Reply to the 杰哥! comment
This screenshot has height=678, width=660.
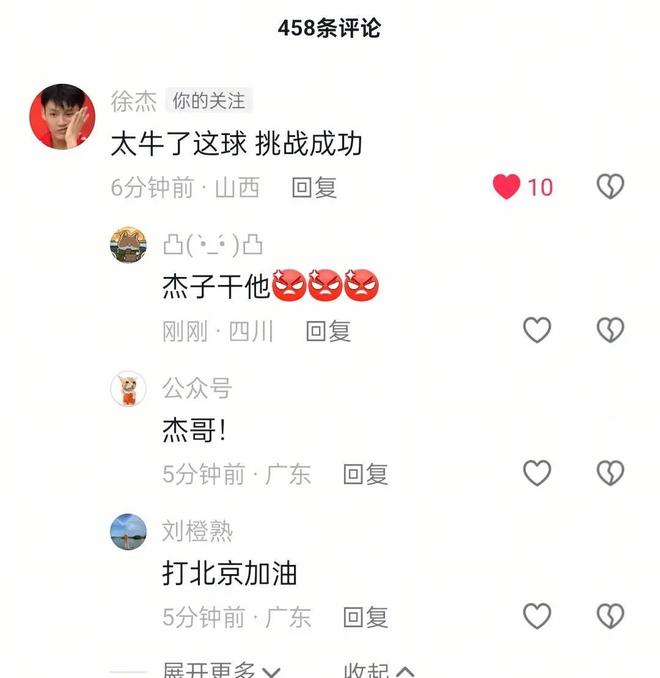(365, 474)
